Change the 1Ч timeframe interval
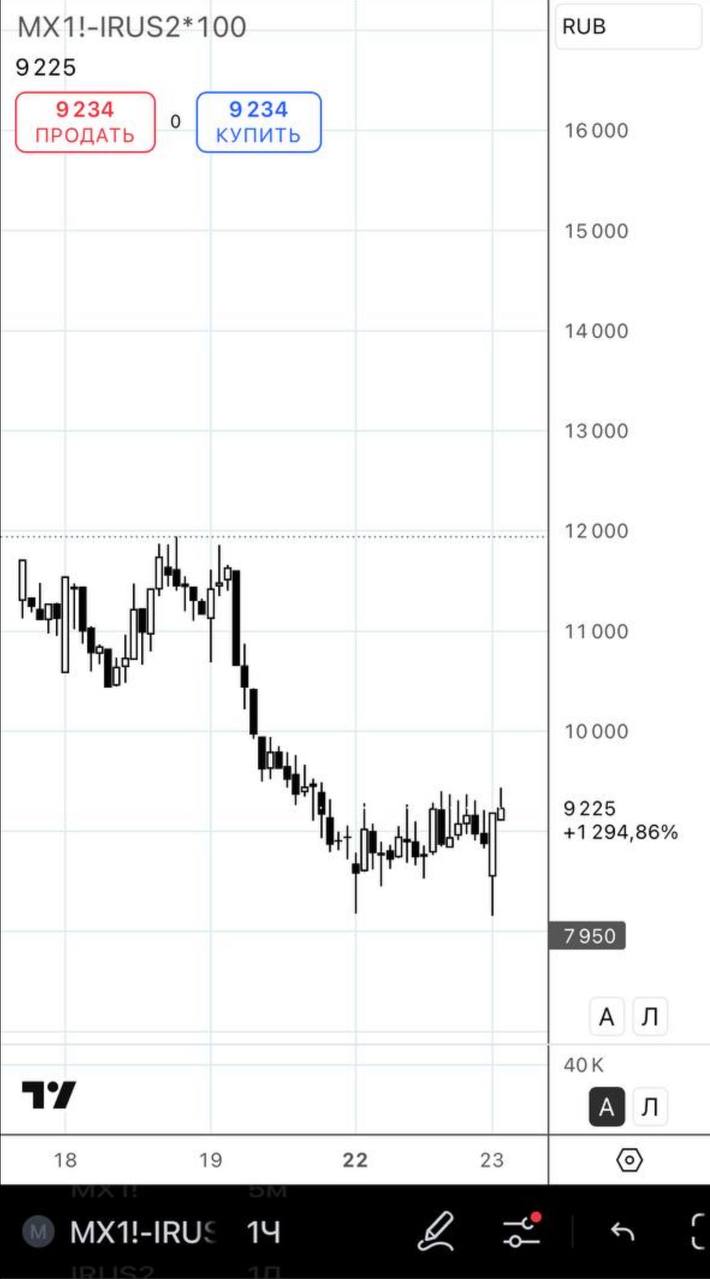The height and width of the screenshot is (1279, 710). click(264, 1232)
